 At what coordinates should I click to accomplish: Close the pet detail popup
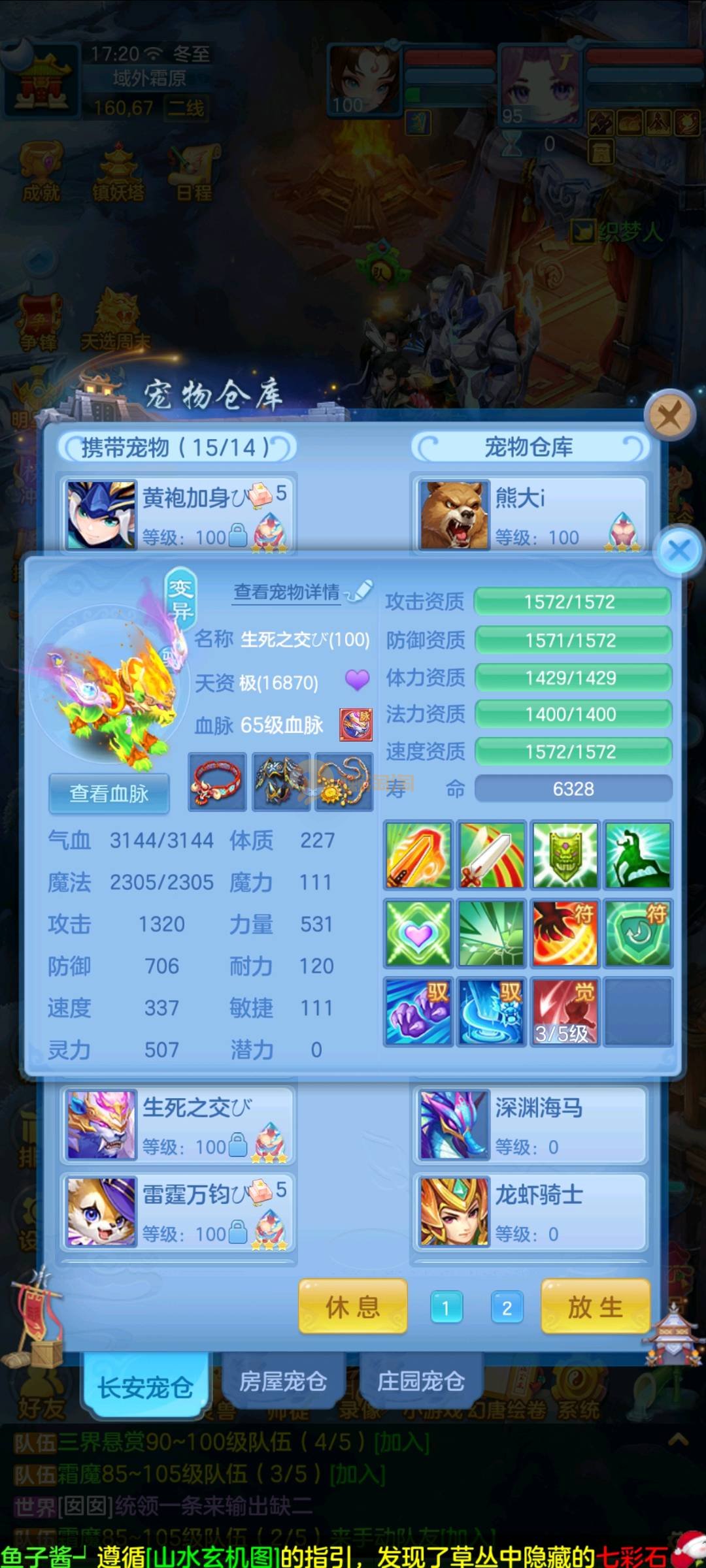pos(679,550)
